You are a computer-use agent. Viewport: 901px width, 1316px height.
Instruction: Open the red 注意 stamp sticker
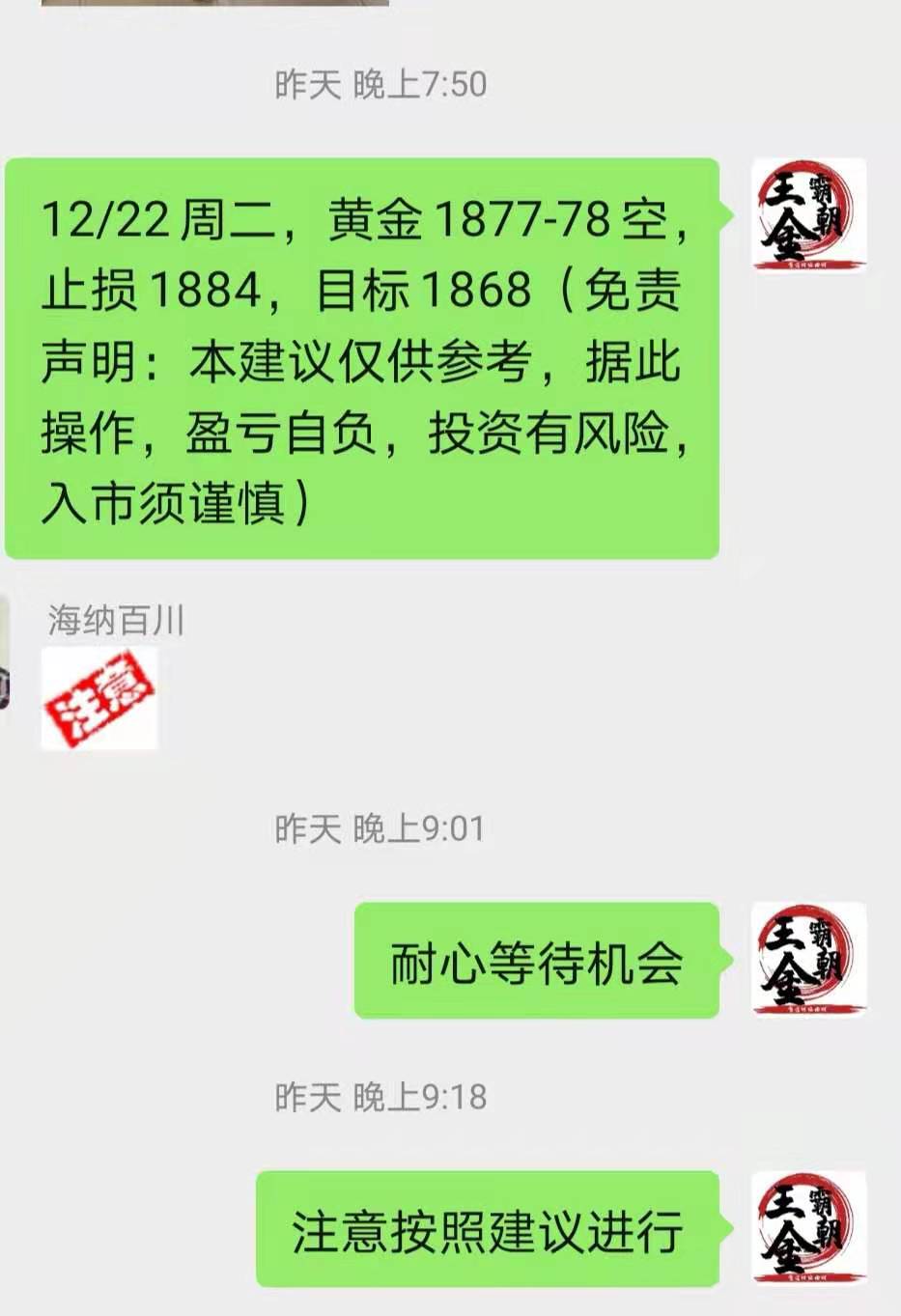point(99,697)
